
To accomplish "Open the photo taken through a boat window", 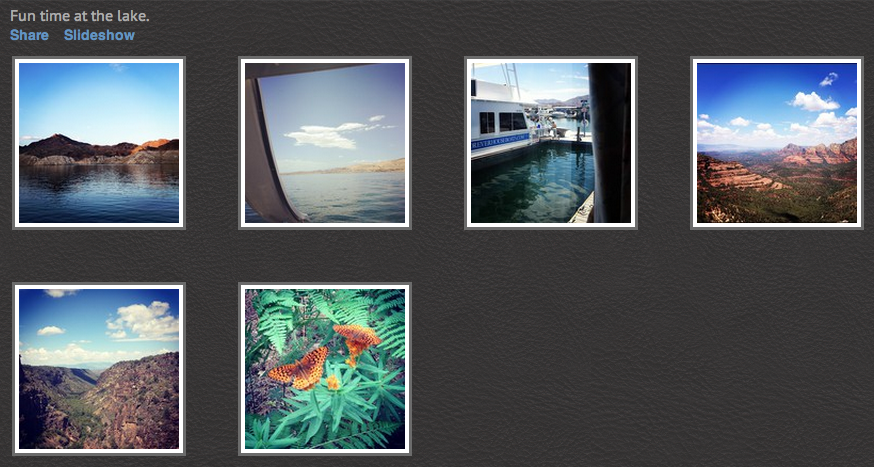I will (x=325, y=143).
